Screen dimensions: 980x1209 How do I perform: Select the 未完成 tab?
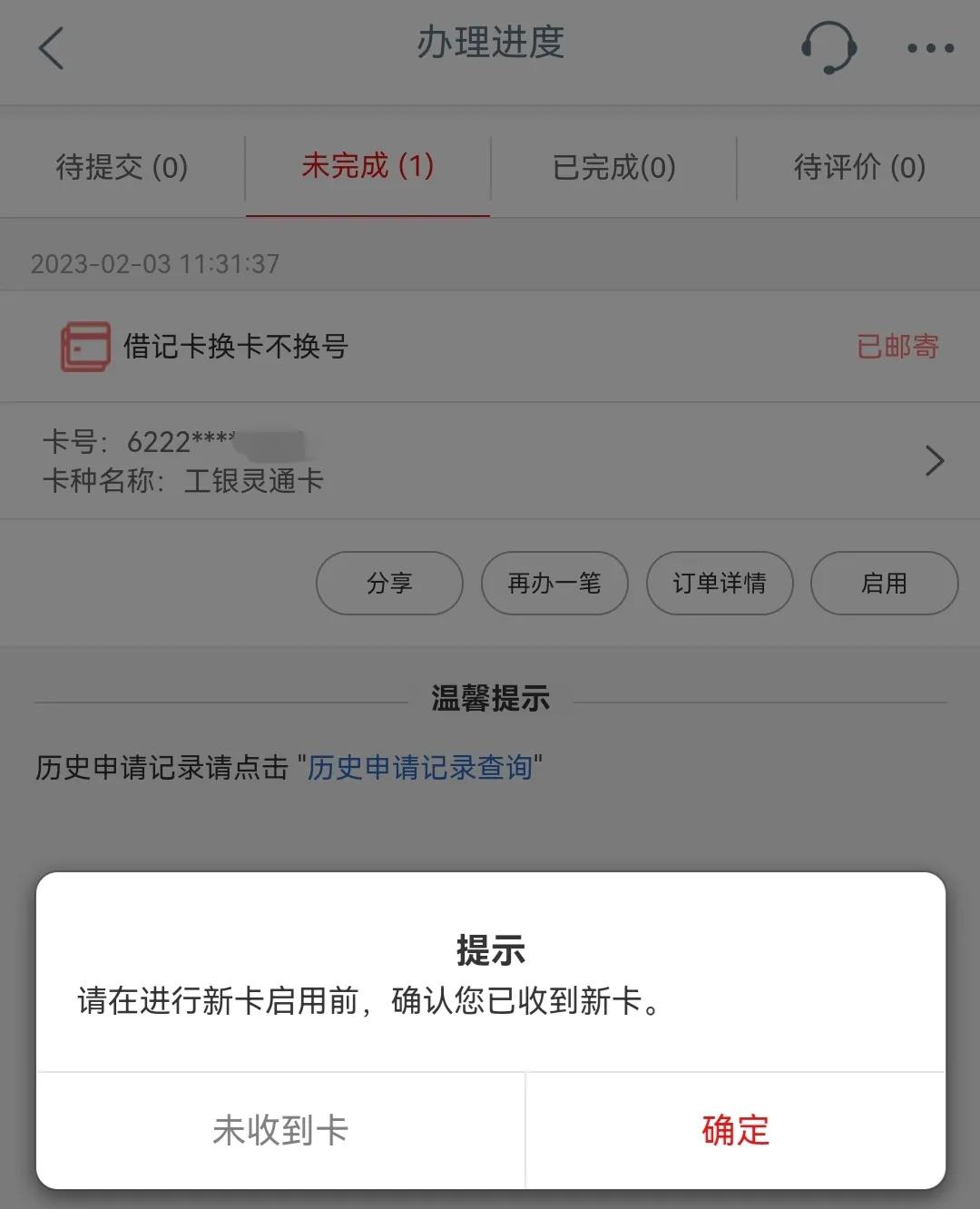[x=367, y=167]
